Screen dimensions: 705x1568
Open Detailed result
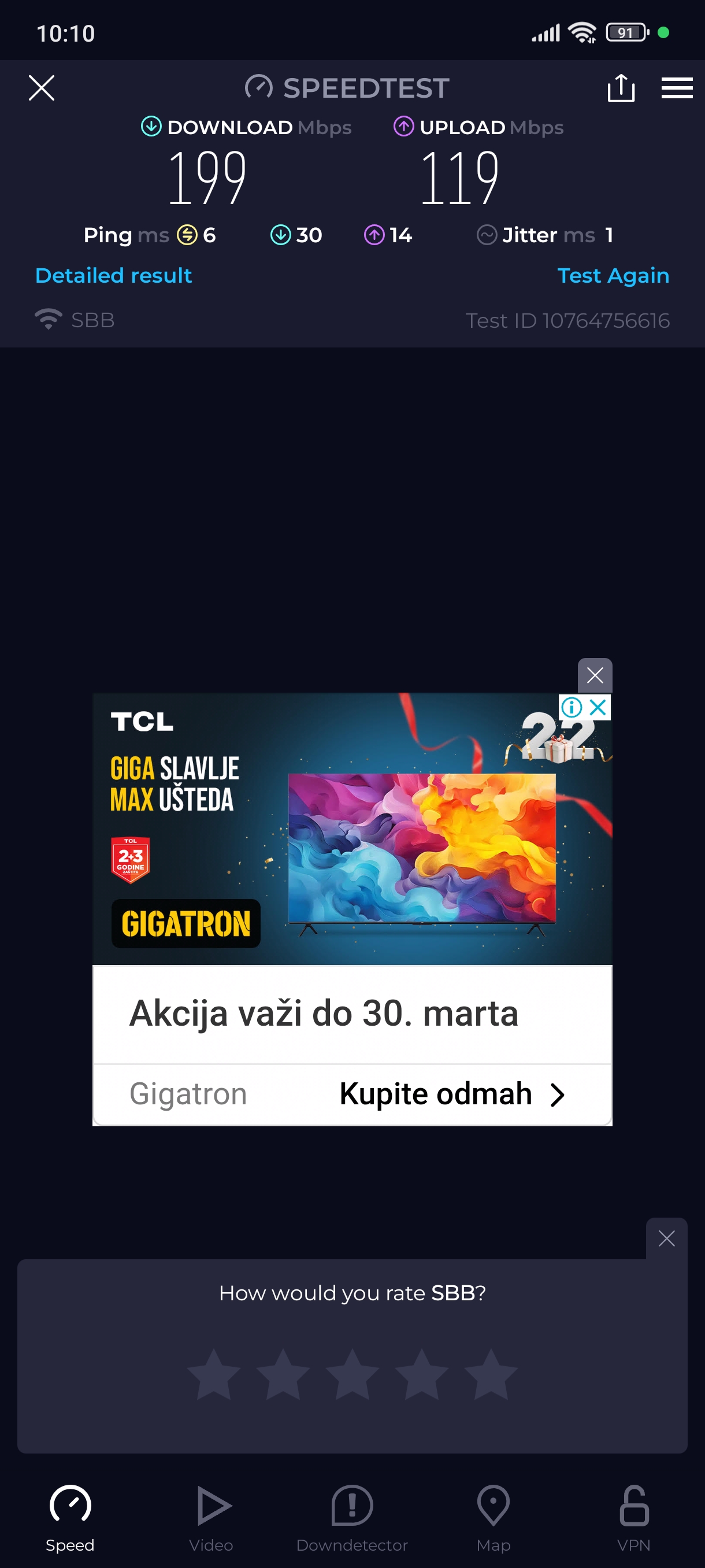114,275
